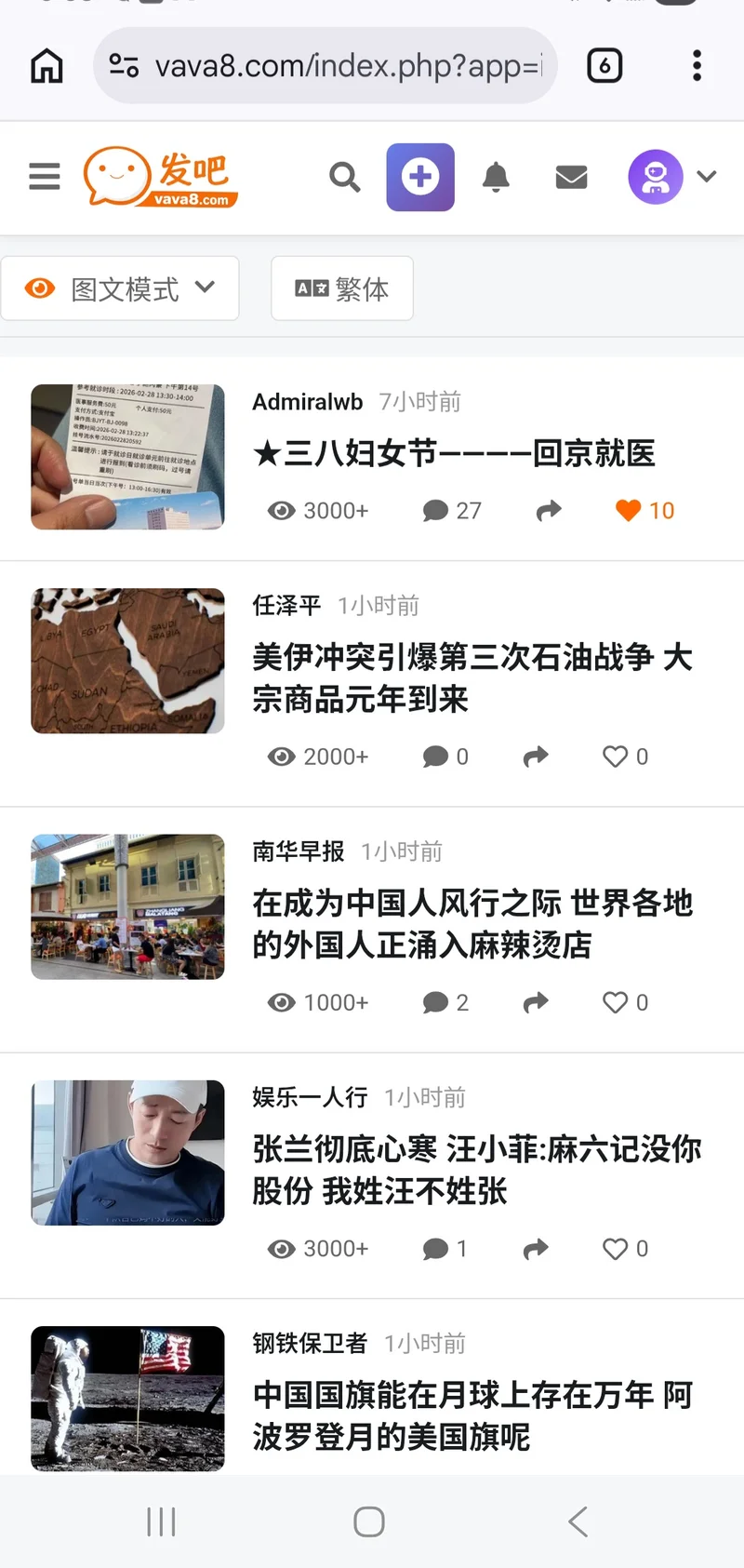This screenshot has height=1568, width=744.
Task: Like the Admiralwb post with 10 hearts
Action: 644,510
